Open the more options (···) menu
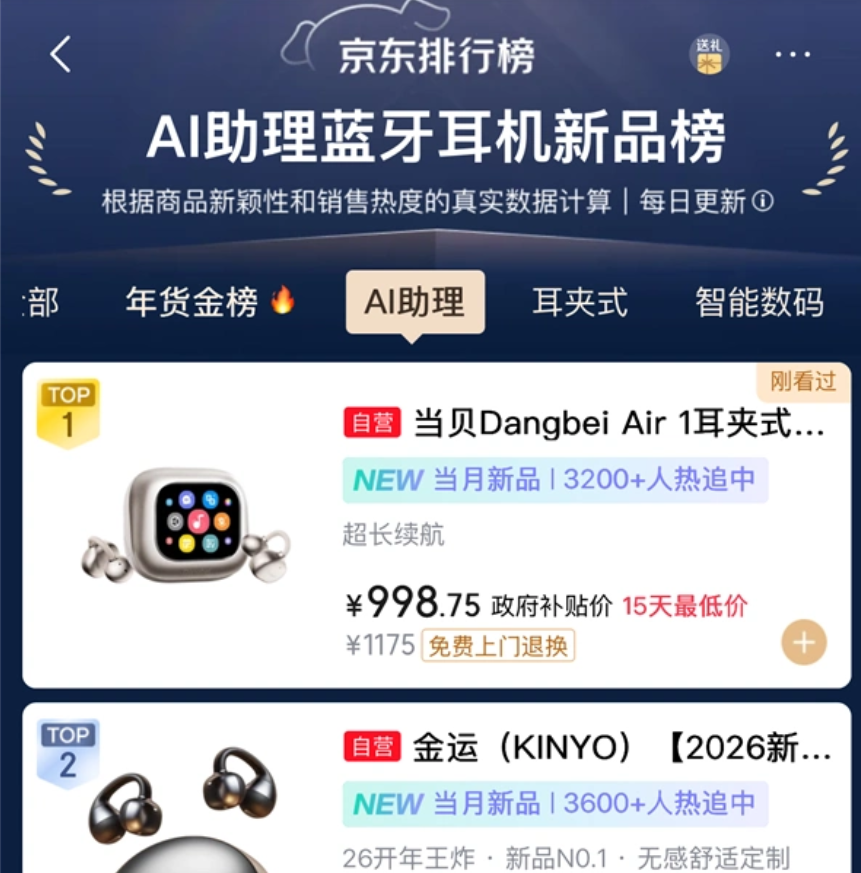The width and height of the screenshot is (861, 873). click(x=793, y=54)
